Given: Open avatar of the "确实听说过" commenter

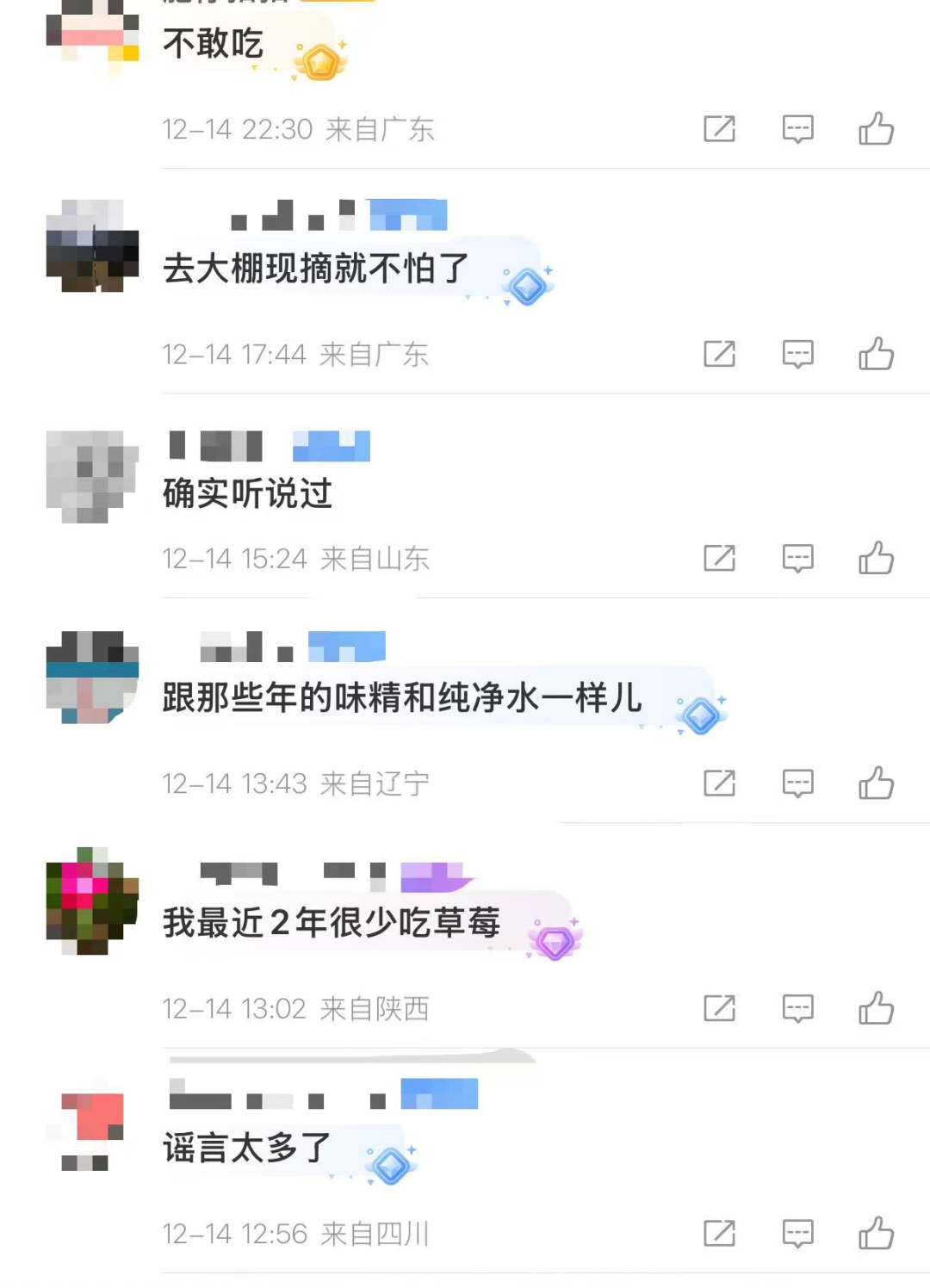Looking at the screenshot, I should point(92,477).
